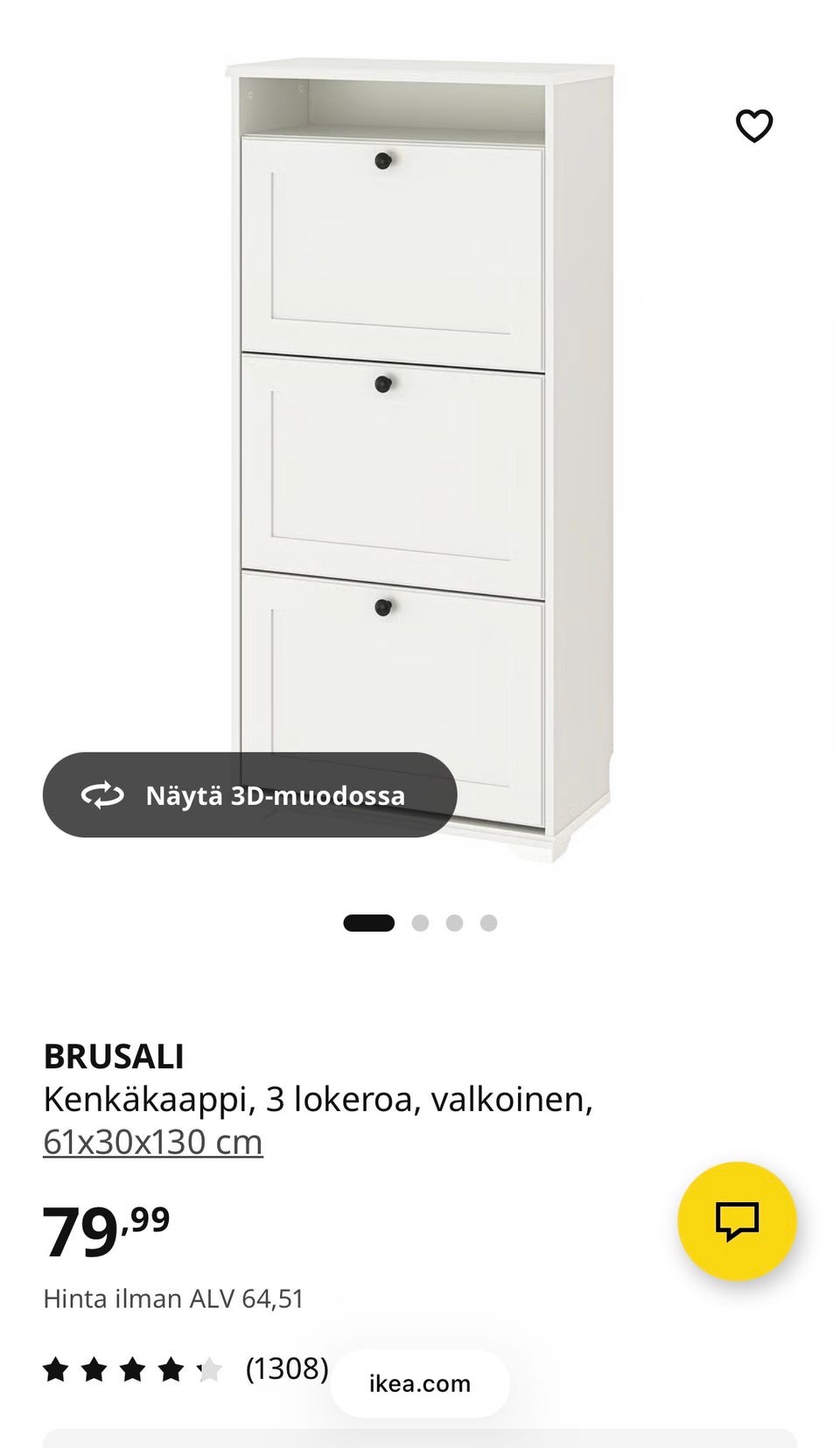Select the third carousel indicator dot
840x1448 pixels.
coord(453,922)
